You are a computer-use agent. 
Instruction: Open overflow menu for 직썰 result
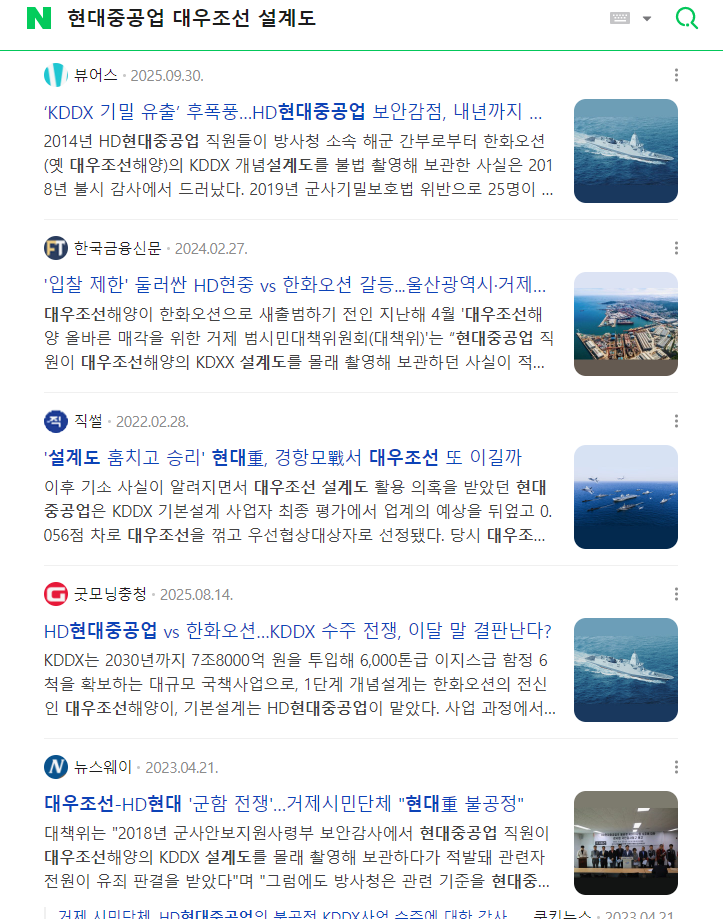point(677,421)
